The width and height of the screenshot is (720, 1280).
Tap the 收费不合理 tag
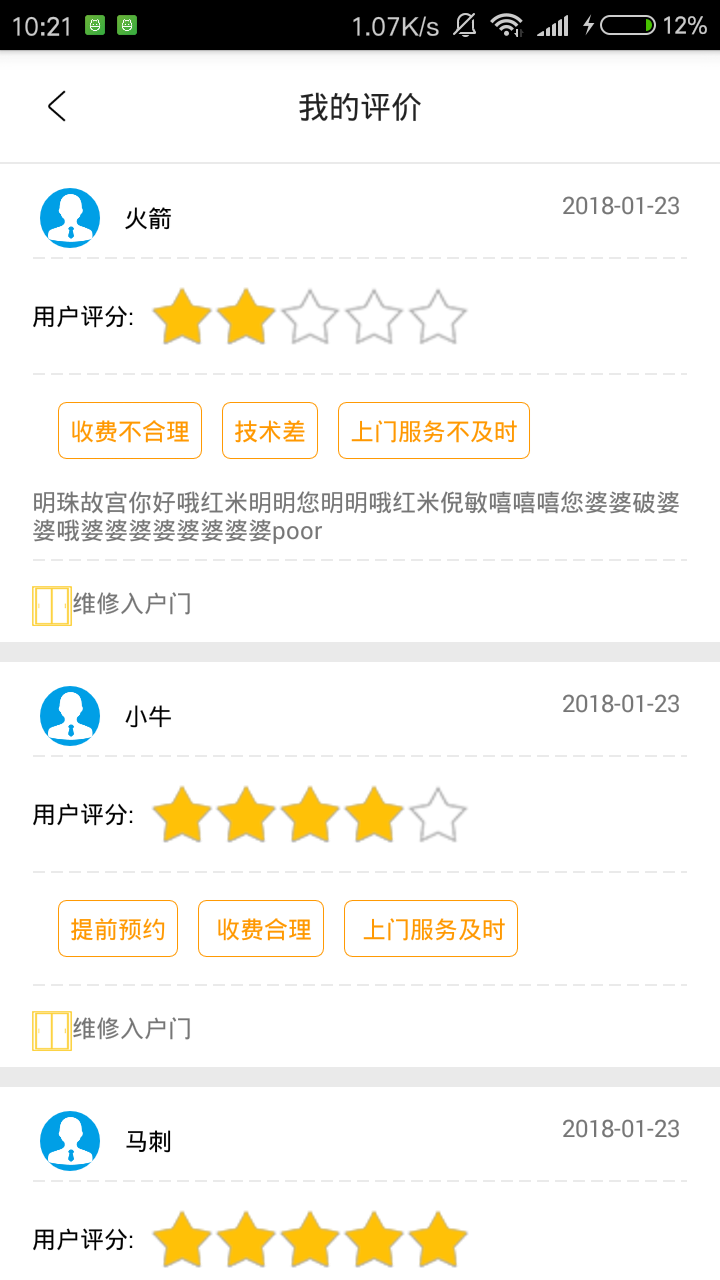130,431
